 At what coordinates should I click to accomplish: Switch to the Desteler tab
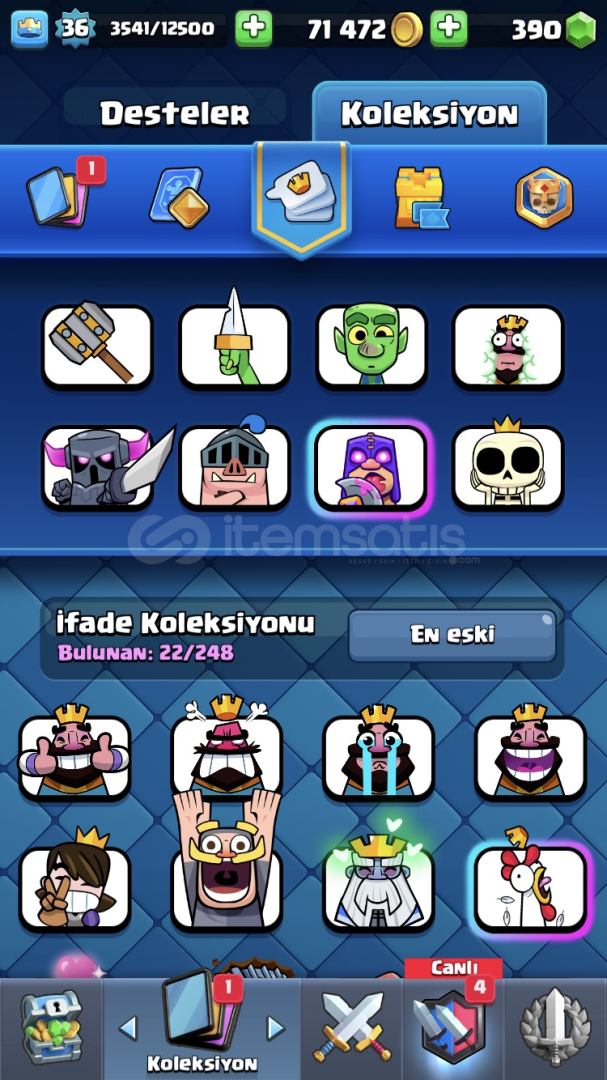[x=174, y=114]
